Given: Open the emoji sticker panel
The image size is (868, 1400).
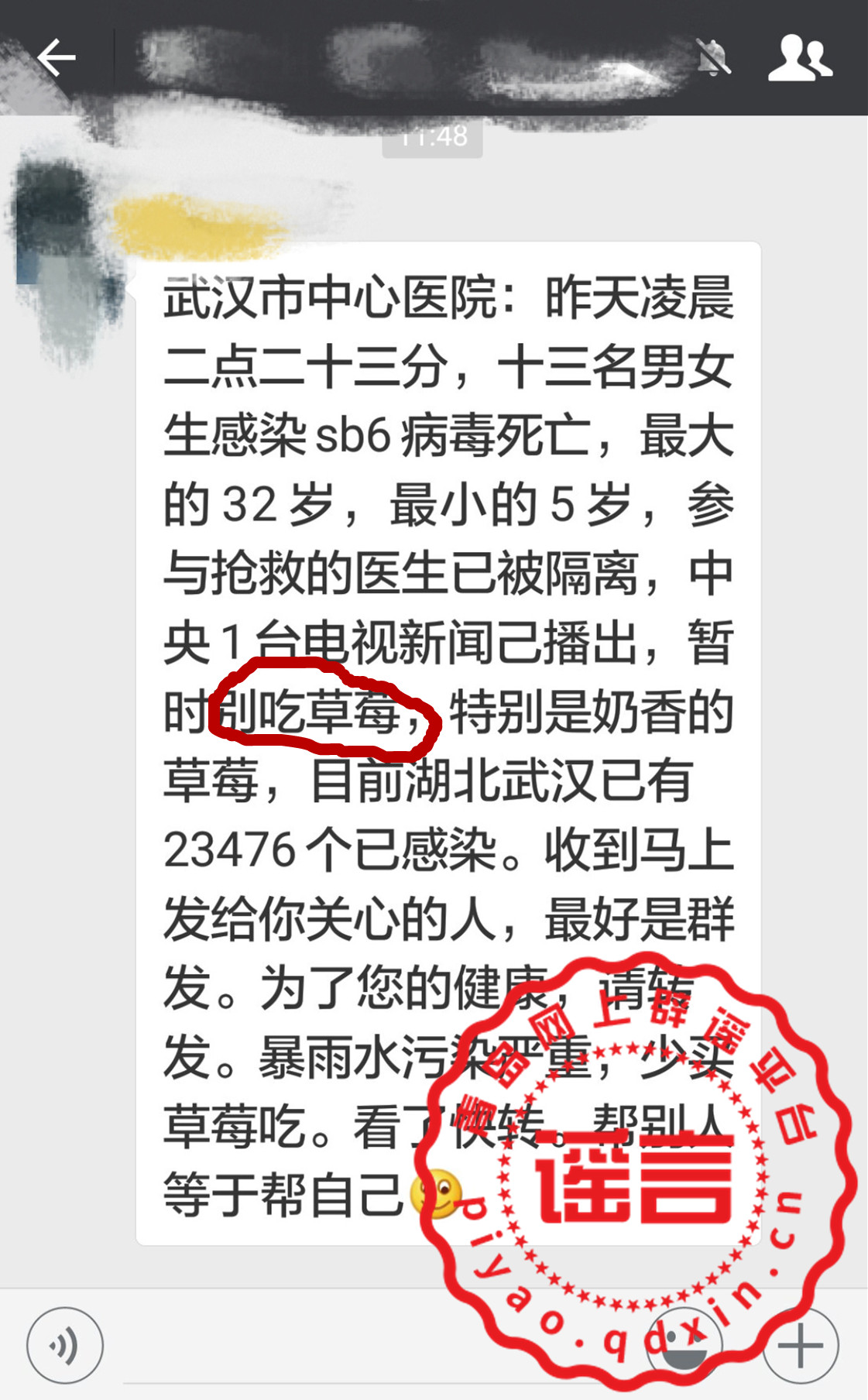Looking at the screenshot, I should 684,1346.
